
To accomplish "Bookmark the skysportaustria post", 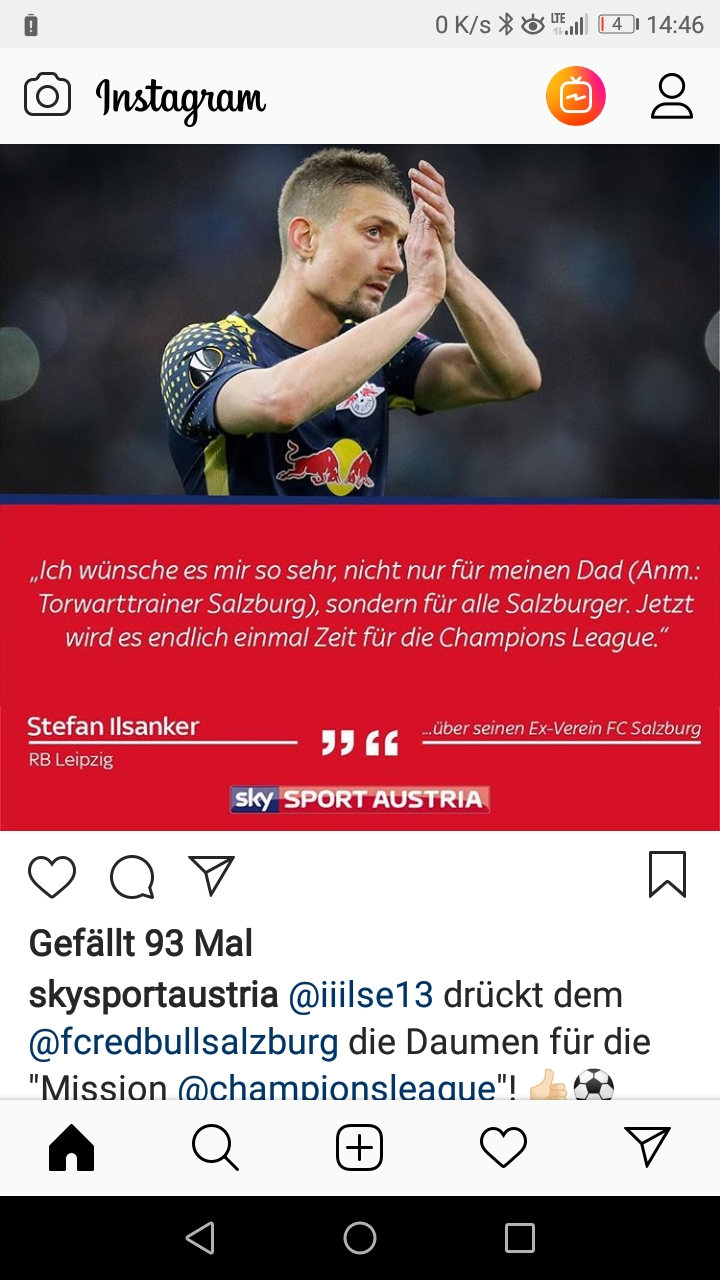I will tap(667, 874).
